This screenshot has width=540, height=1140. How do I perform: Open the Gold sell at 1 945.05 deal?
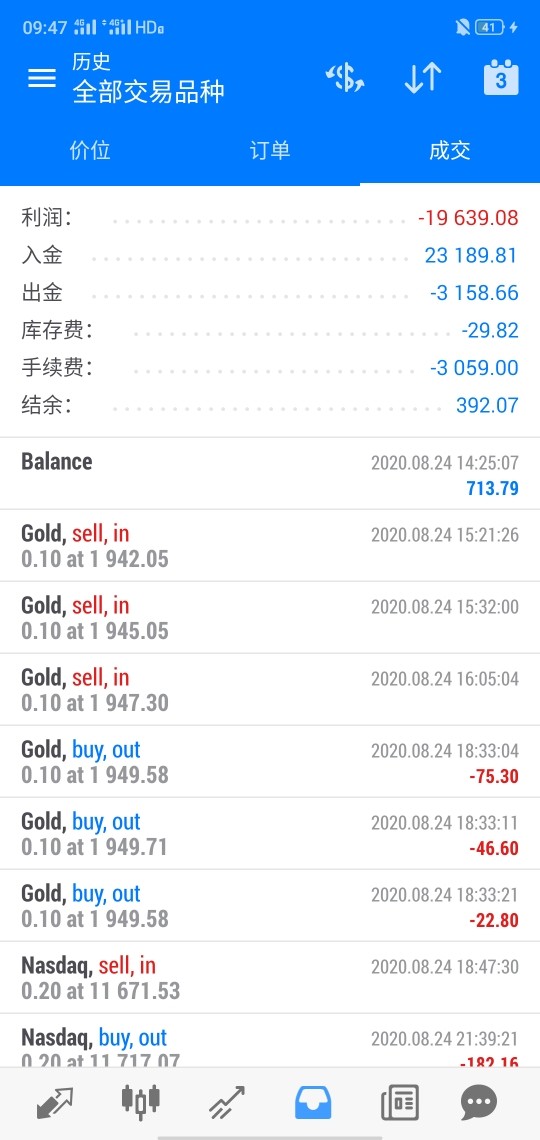coord(270,617)
